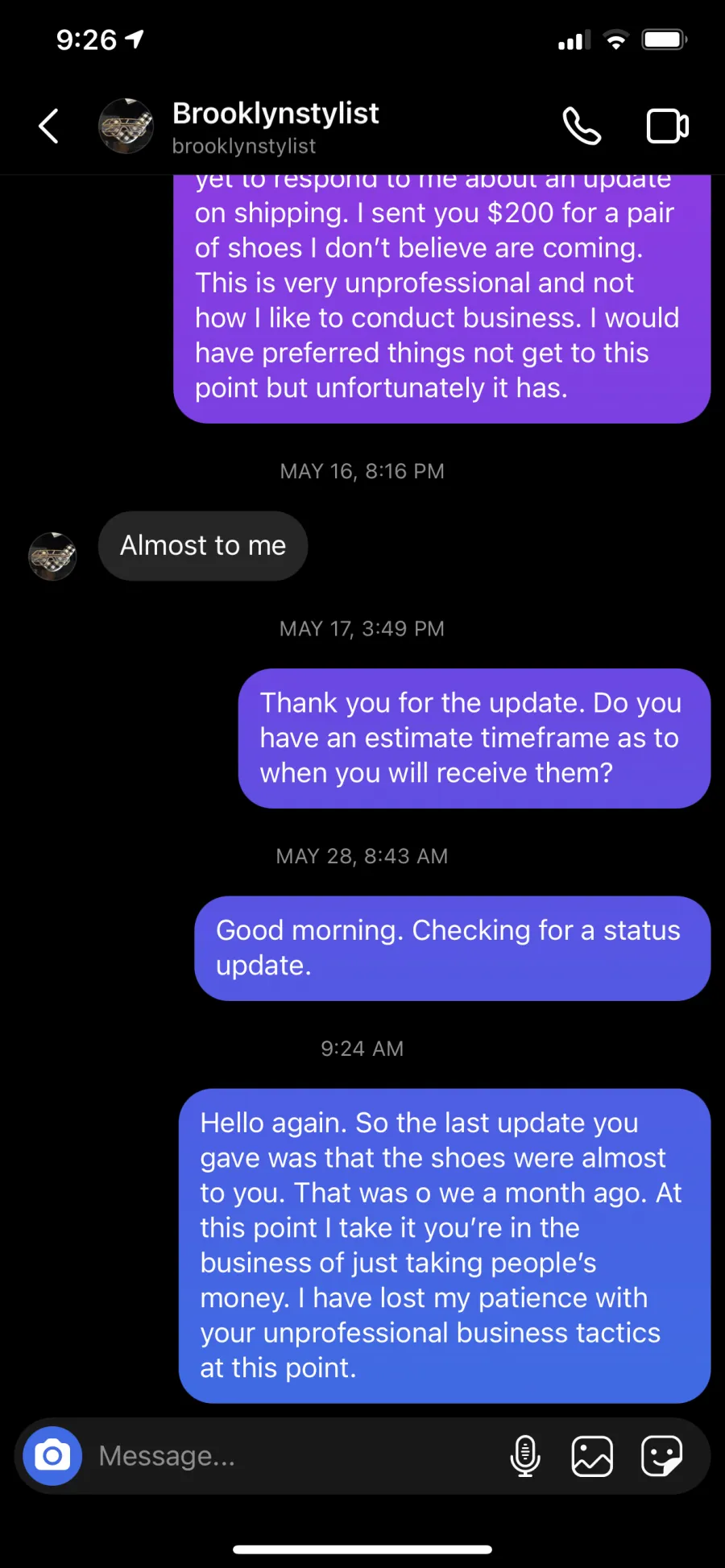The width and height of the screenshot is (725, 1568).
Task: Start a video call with Brooklynstylist
Action: [668, 126]
